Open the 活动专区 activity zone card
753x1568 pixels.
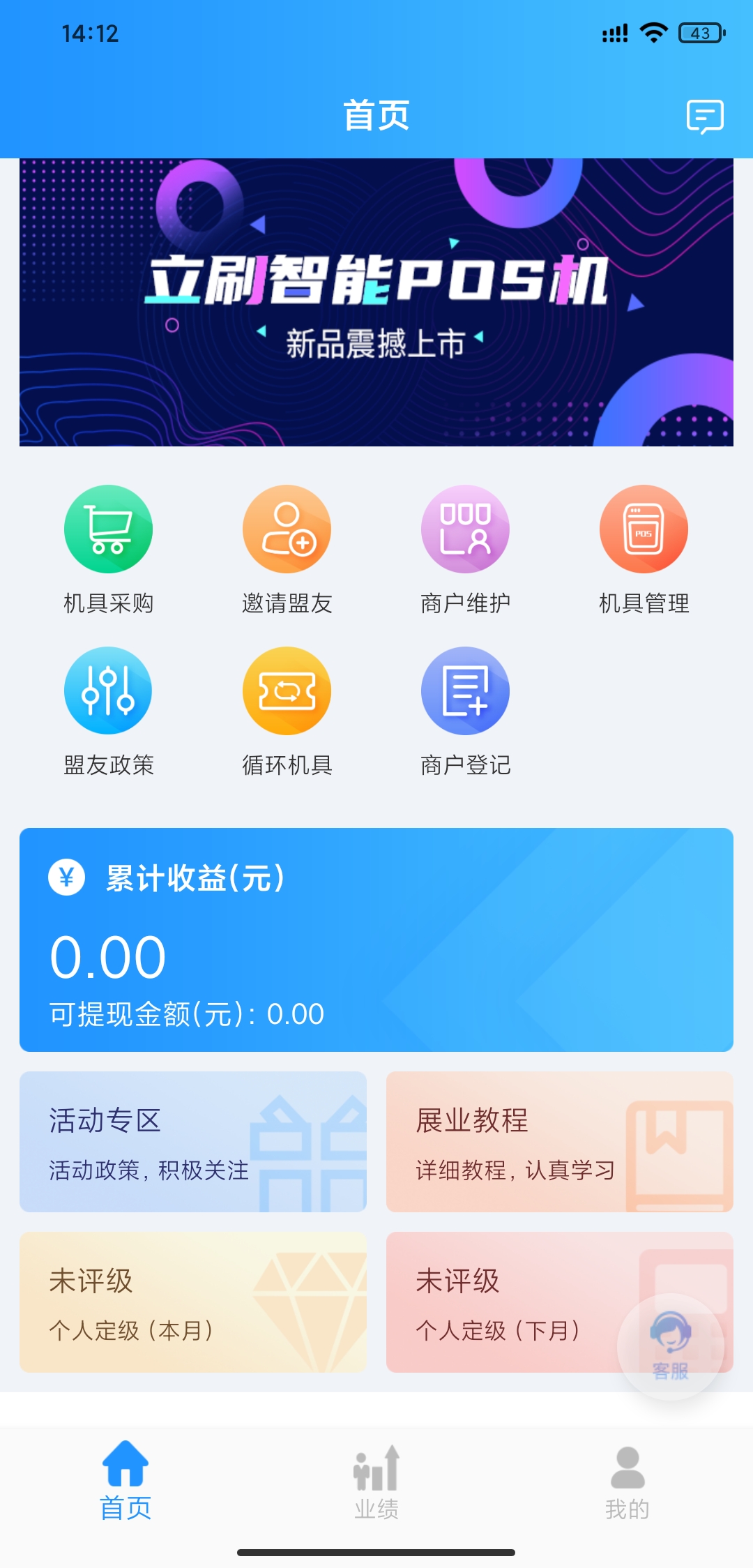pyautogui.click(x=193, y=1142)
